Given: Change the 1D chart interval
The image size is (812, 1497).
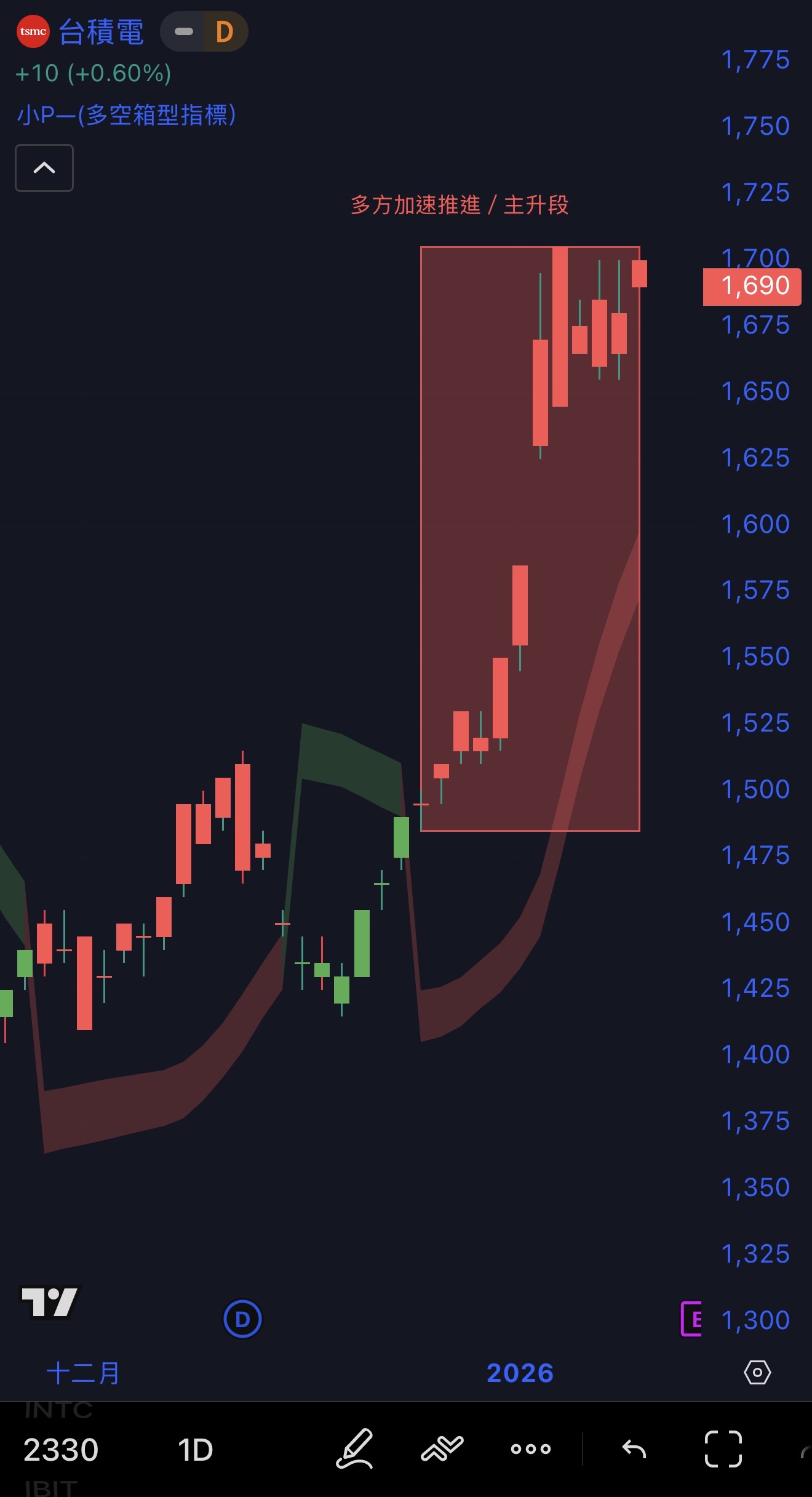Looking at the screenshot, I should coord(195,1450).
